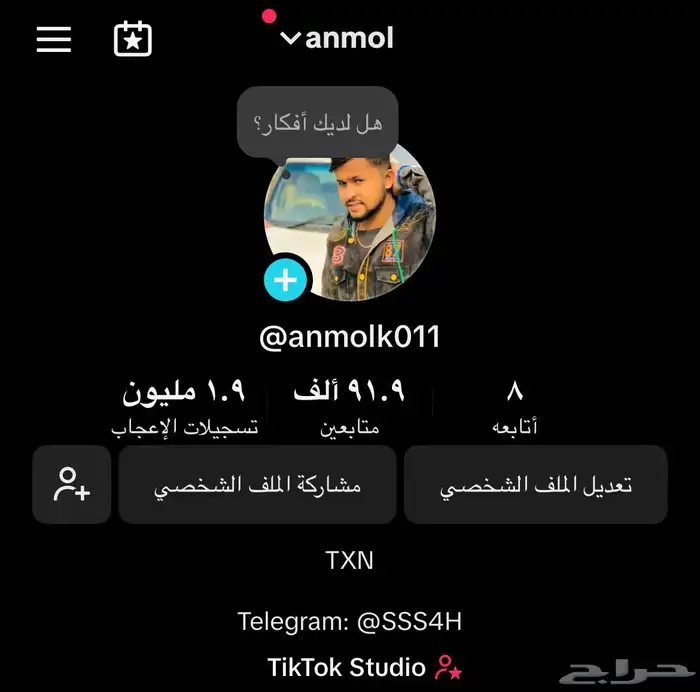Tap the "هل لديك أفكار؟" thought bubble
The height and width of the screenshot is (692, 700).
pyautogui.click(x=318, y=124)
